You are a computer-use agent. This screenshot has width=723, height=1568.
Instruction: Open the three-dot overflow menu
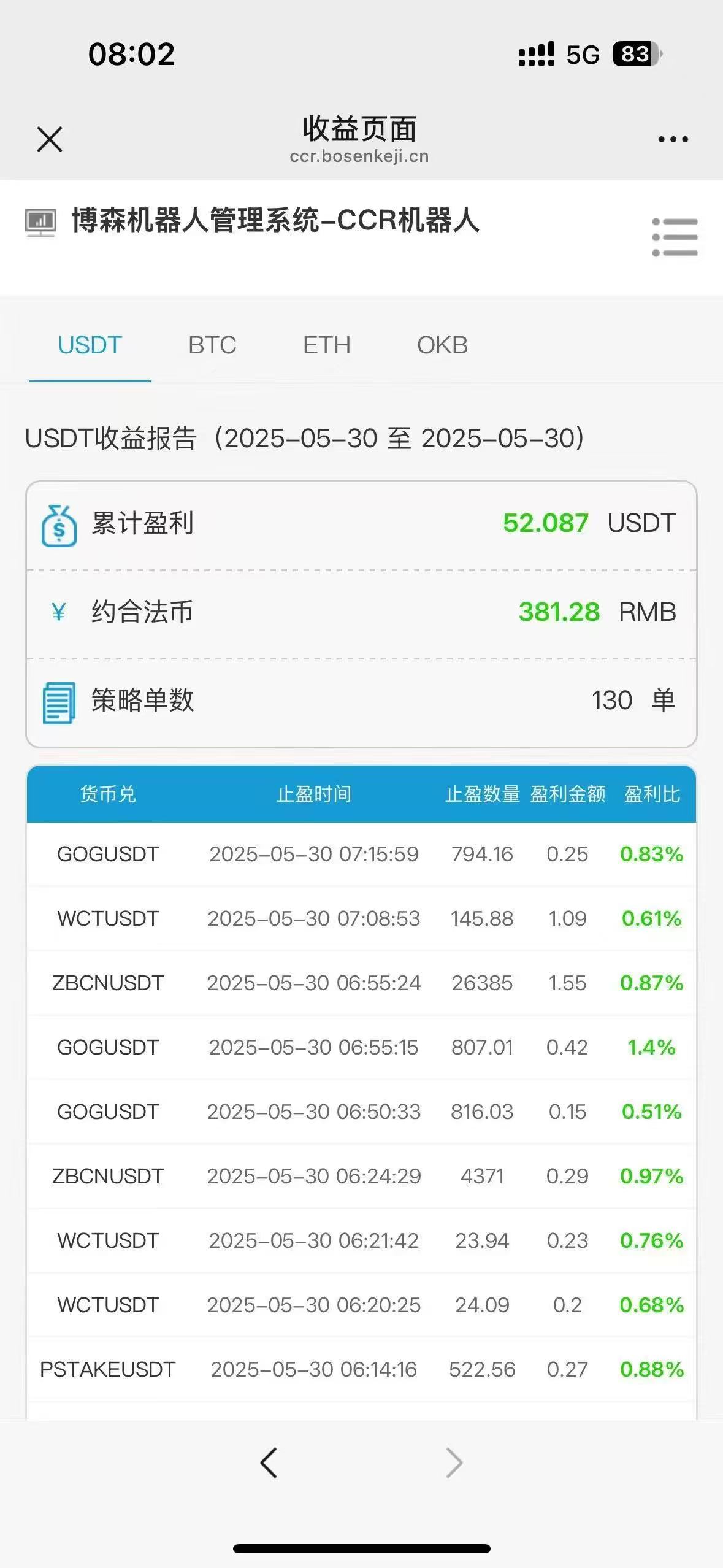coord(673,140)
